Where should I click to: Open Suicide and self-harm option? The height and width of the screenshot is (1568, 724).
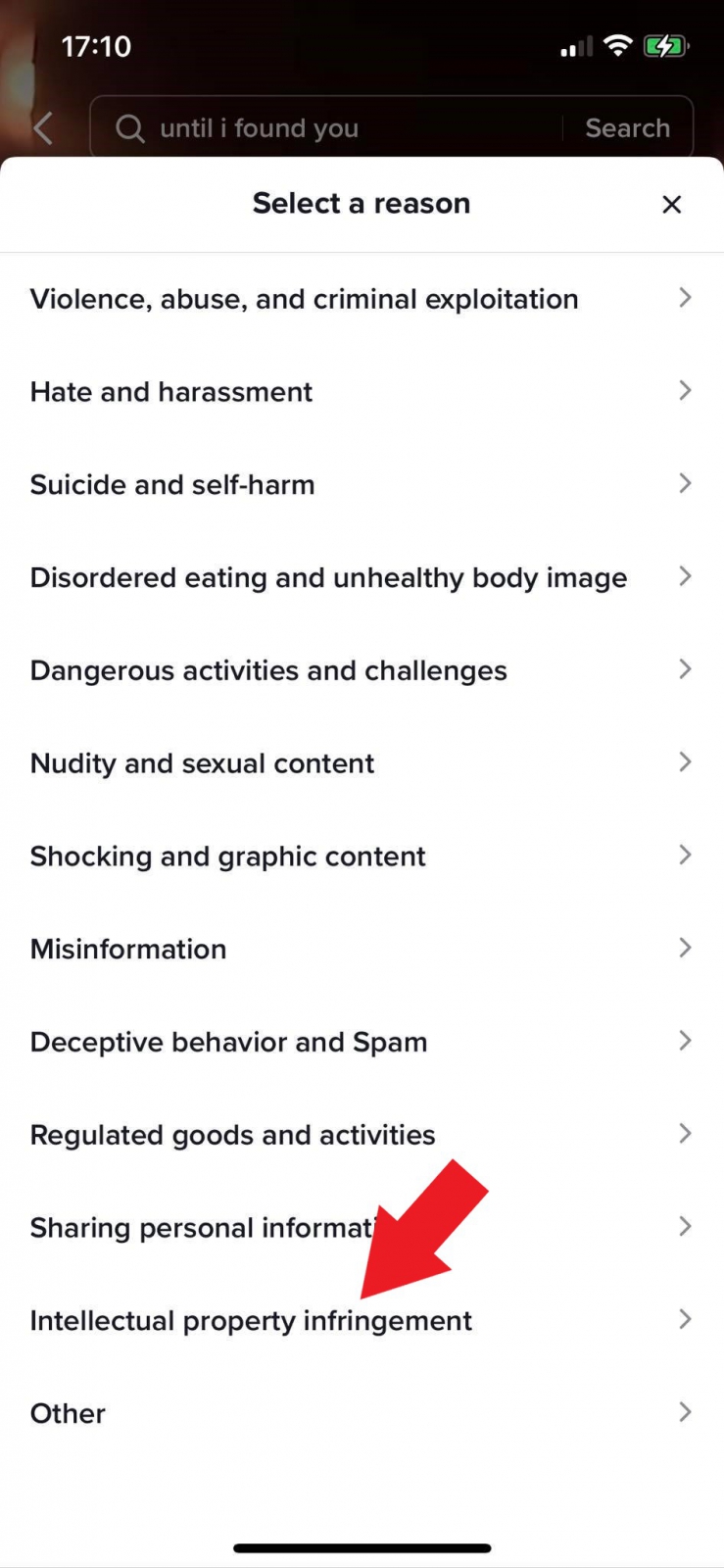(x=361, y=485)
